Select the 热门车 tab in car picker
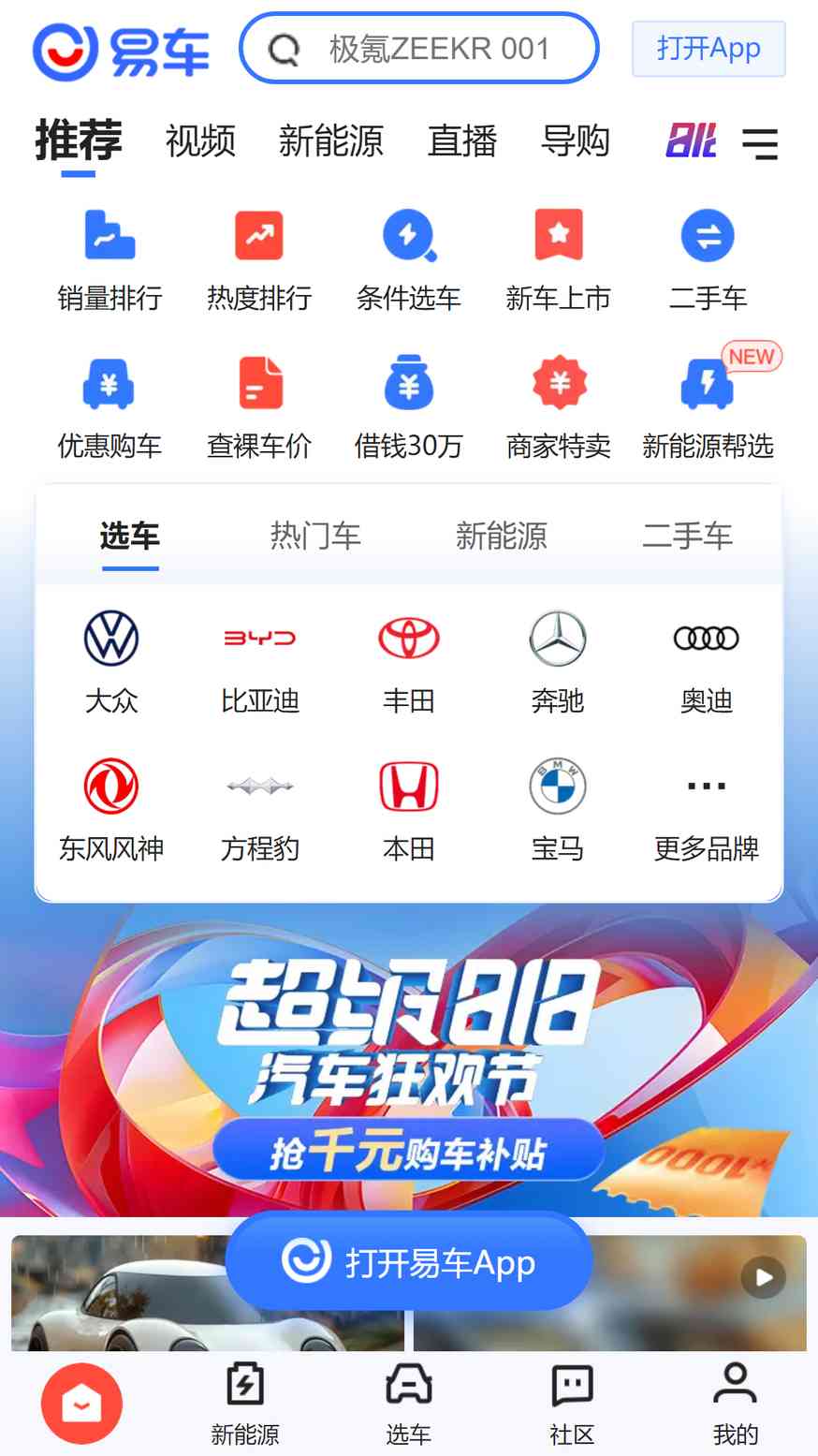The image size is (818, 1456). pos(315,537)
